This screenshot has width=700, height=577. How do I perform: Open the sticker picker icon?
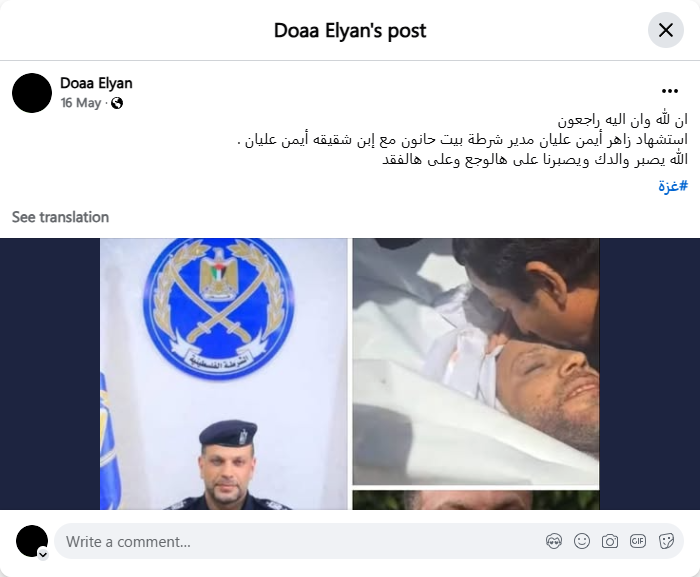pos(666,542)
